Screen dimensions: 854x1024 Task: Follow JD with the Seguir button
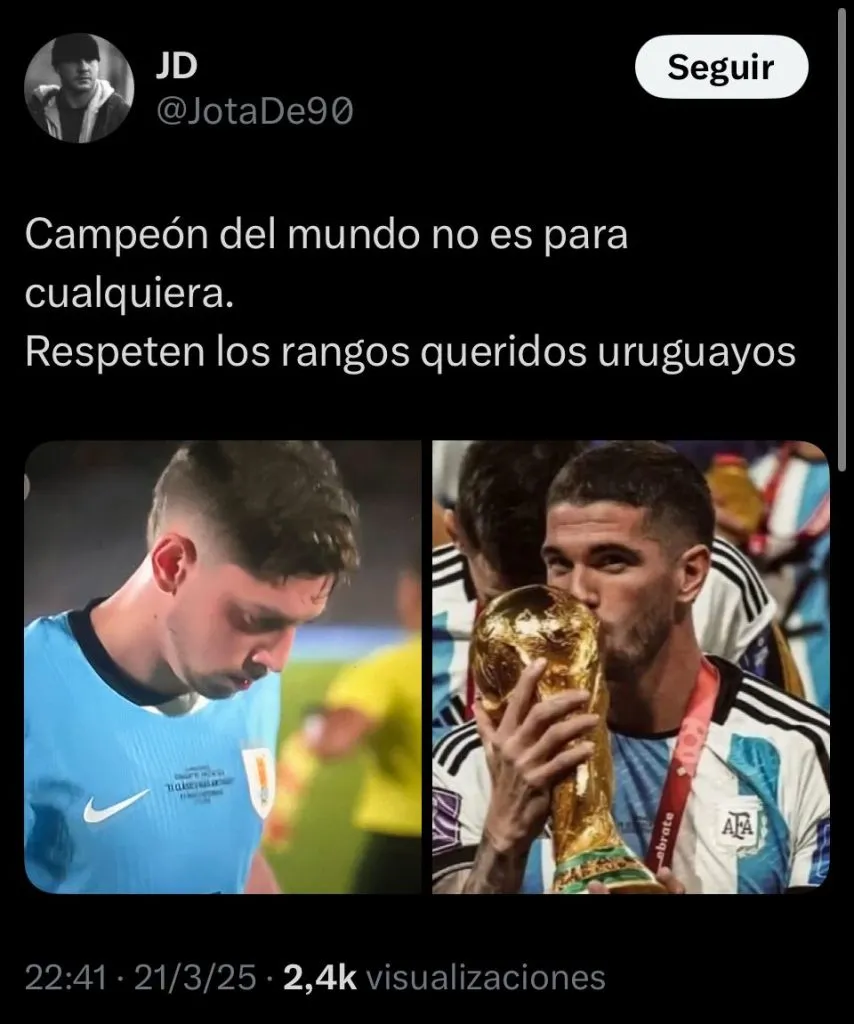(720, 67)
